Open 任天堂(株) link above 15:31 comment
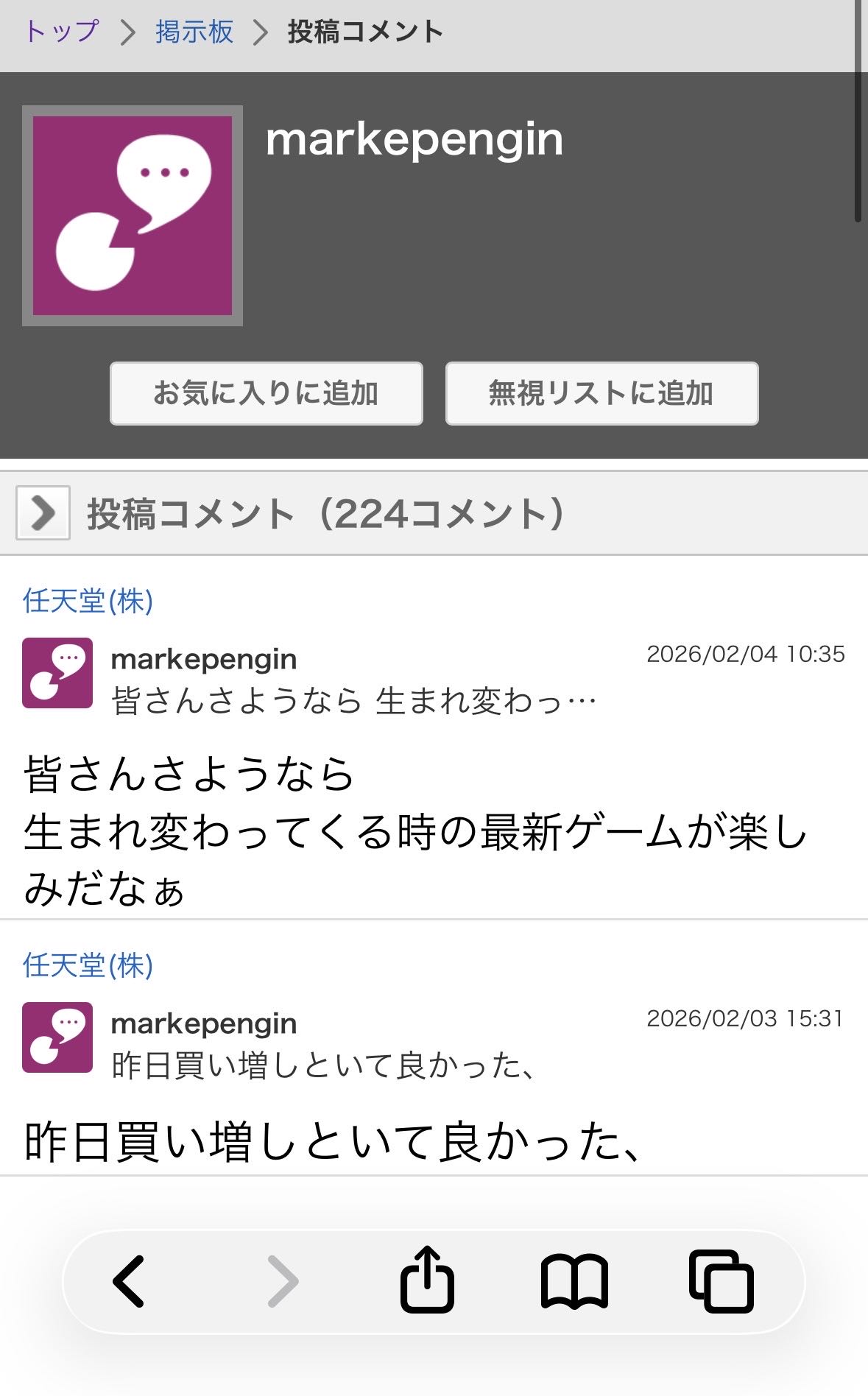The image size is (868, 1396). (x=88, y=965)
